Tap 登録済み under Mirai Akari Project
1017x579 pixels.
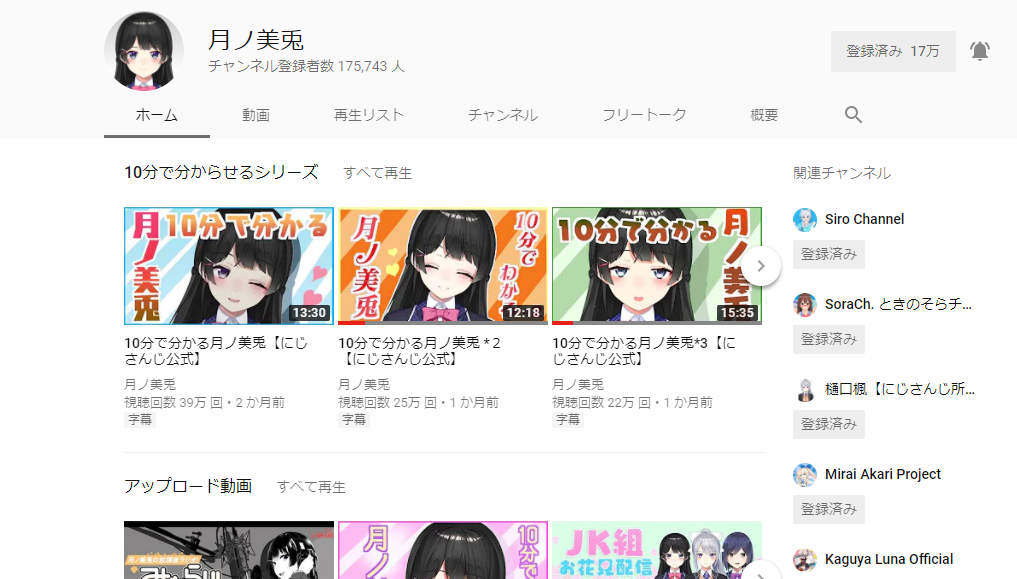coord(829,509)
